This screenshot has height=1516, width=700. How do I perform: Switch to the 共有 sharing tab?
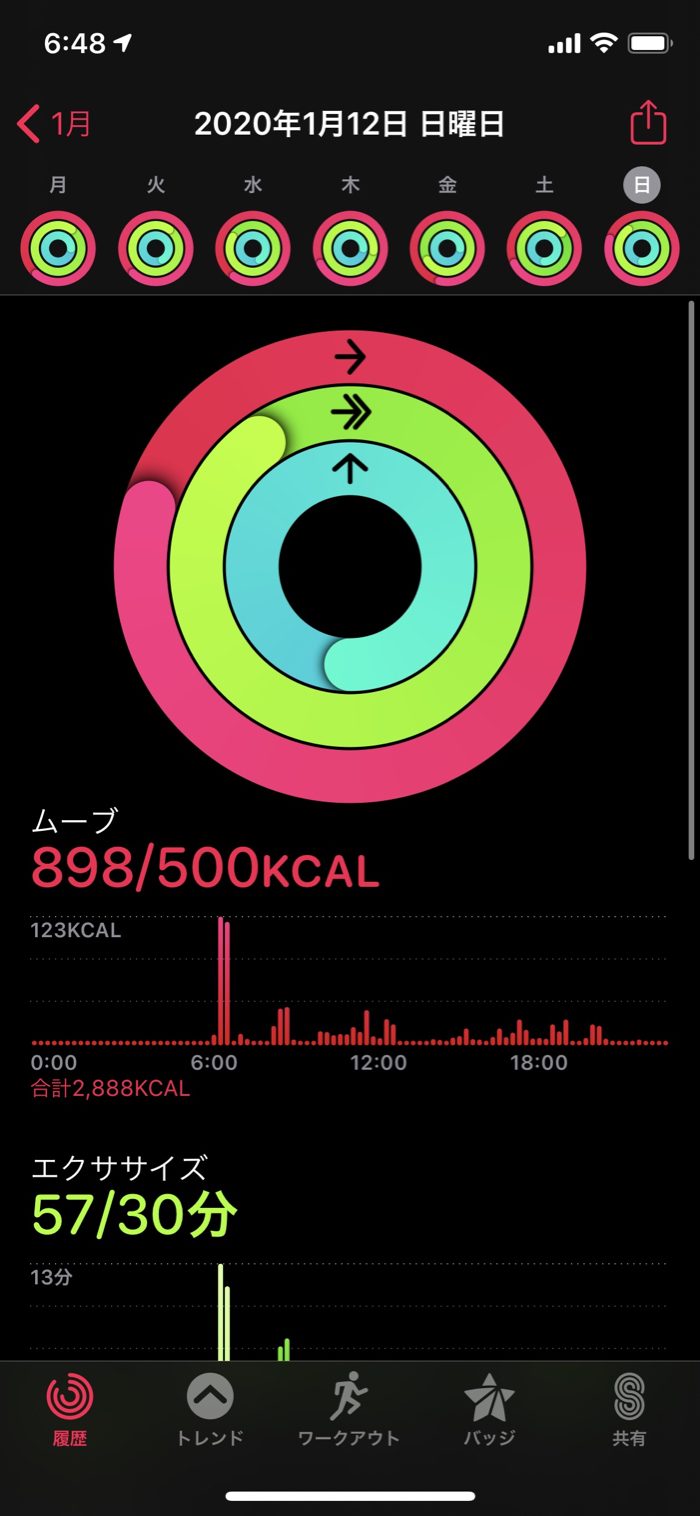pos(629,1408)
